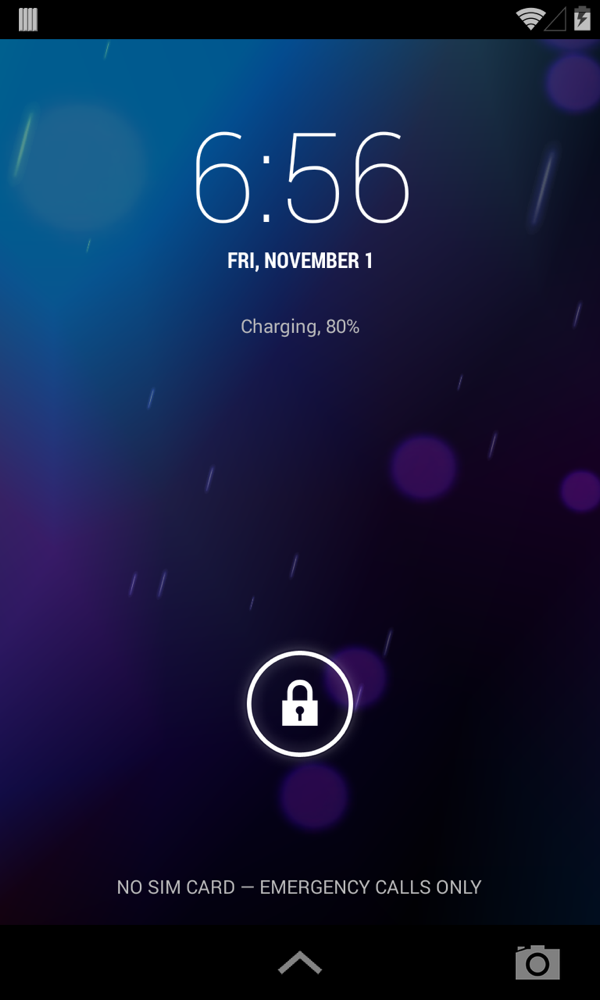Tap the up arrow at the bottom
The height and width of the screenshot is (1000, 600).
300,962
